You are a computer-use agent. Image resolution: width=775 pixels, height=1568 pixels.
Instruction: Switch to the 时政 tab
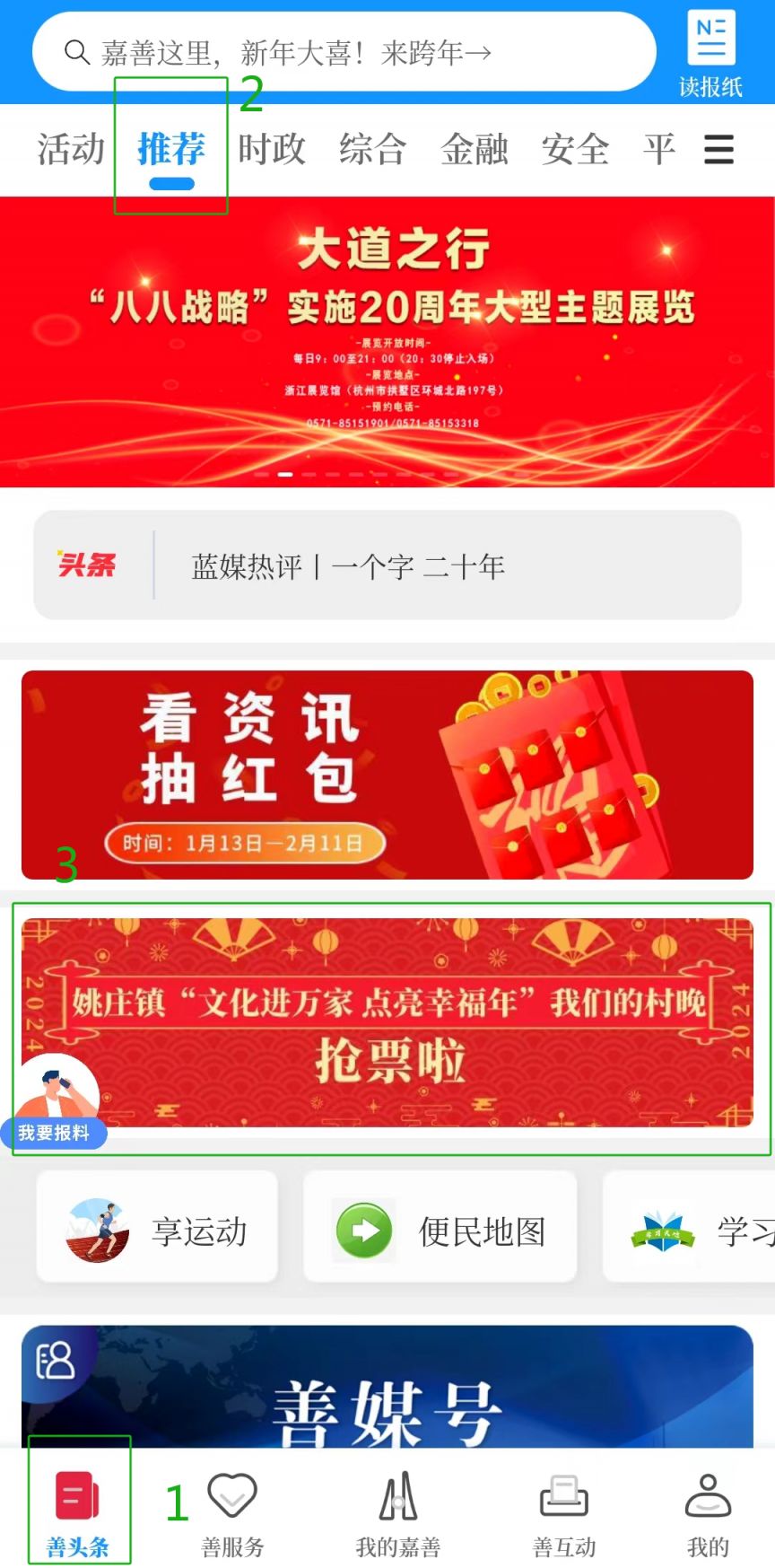[x=272, y=149]
